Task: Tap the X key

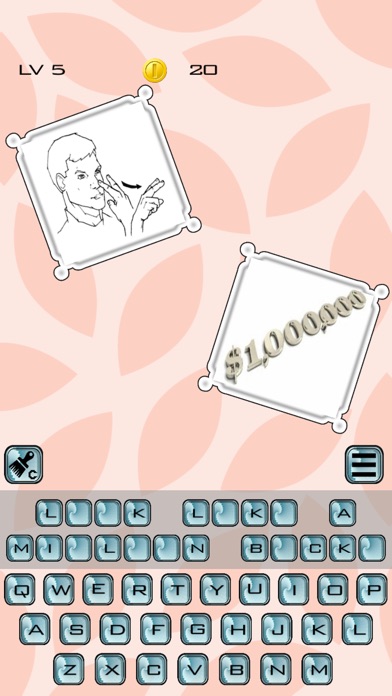Action: point(110,669)
